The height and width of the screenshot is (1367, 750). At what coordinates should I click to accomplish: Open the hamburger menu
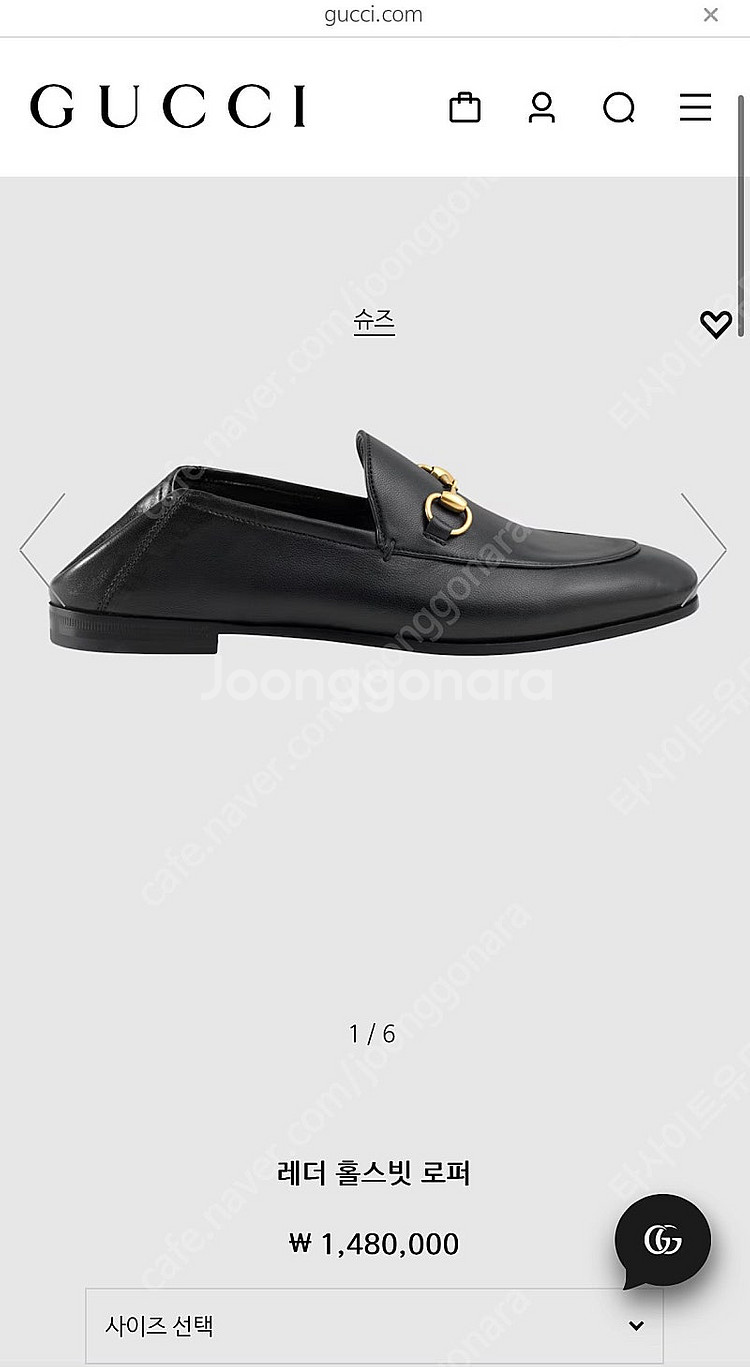695,107
